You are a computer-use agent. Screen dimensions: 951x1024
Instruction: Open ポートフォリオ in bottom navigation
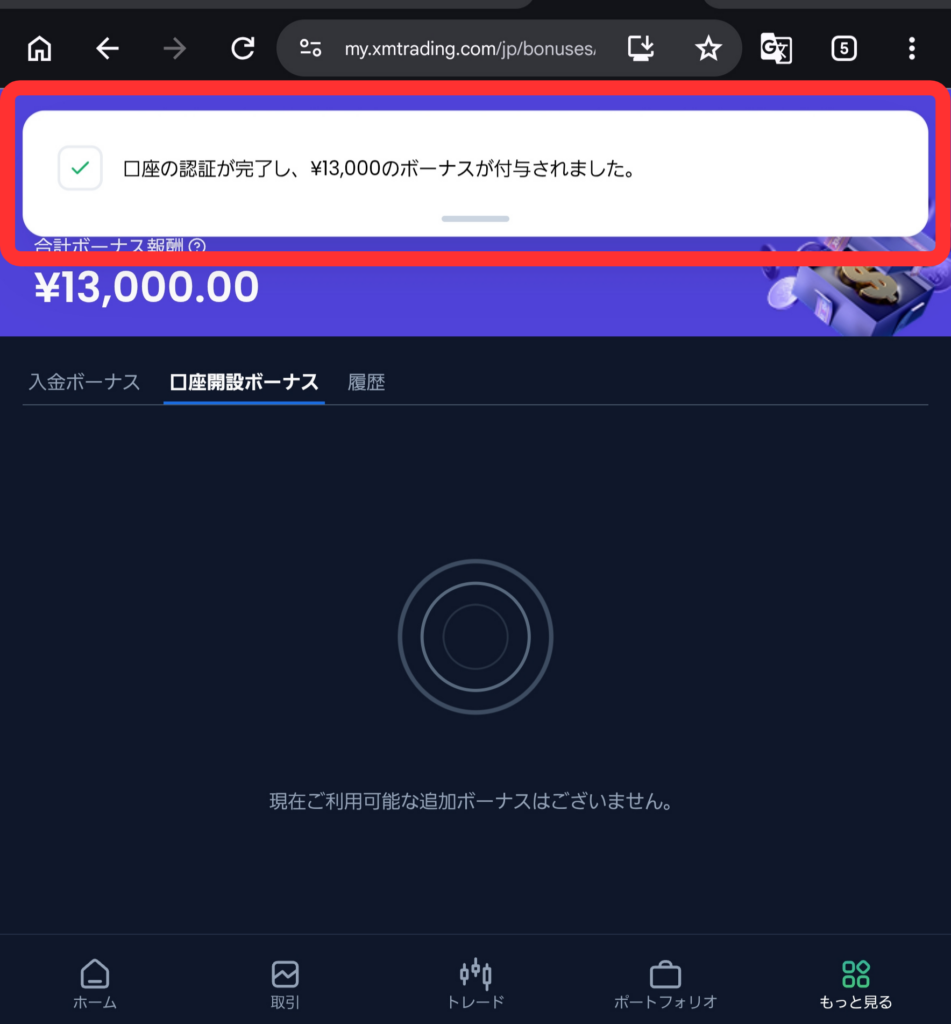[666, 984]
